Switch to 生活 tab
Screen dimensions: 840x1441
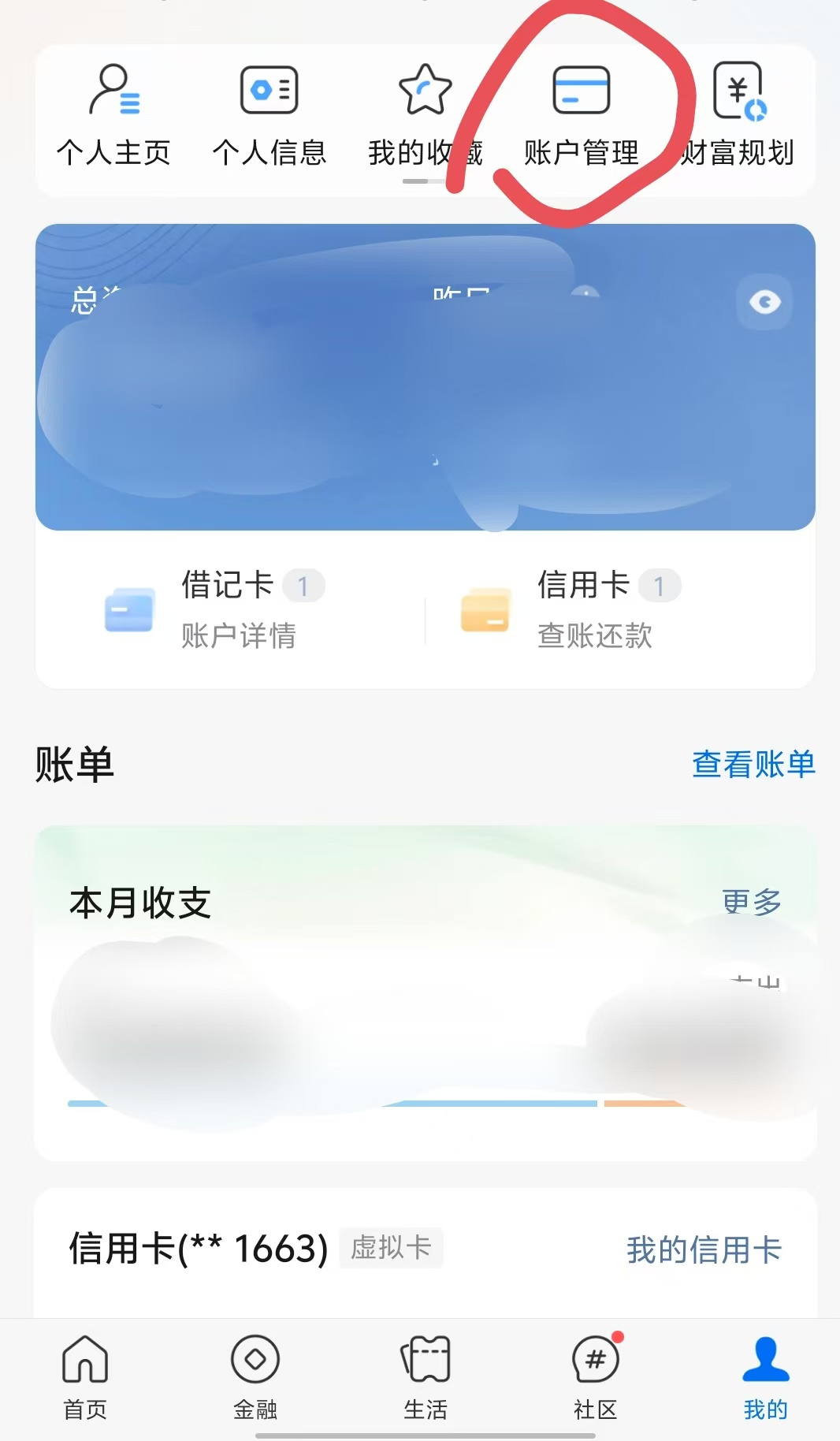point(426,1377)
